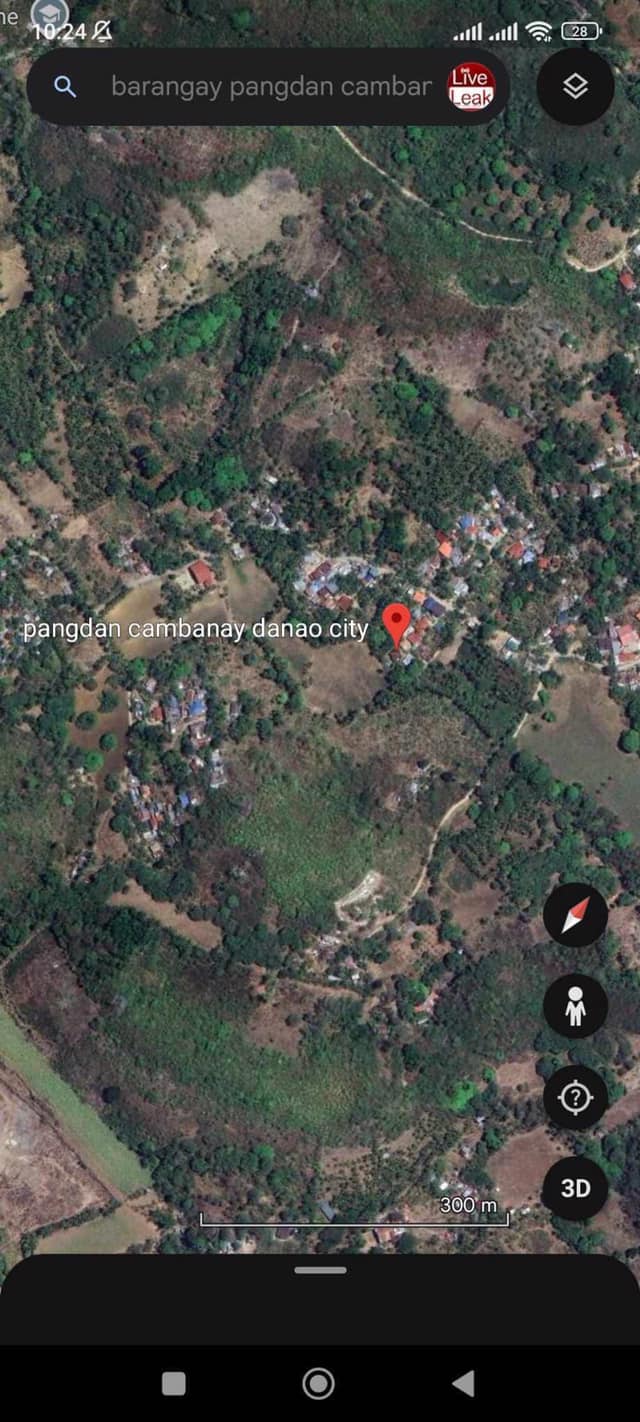Go to the home screen
The height and width of the screenshot is (1422, 640).
coord(319,1383)
